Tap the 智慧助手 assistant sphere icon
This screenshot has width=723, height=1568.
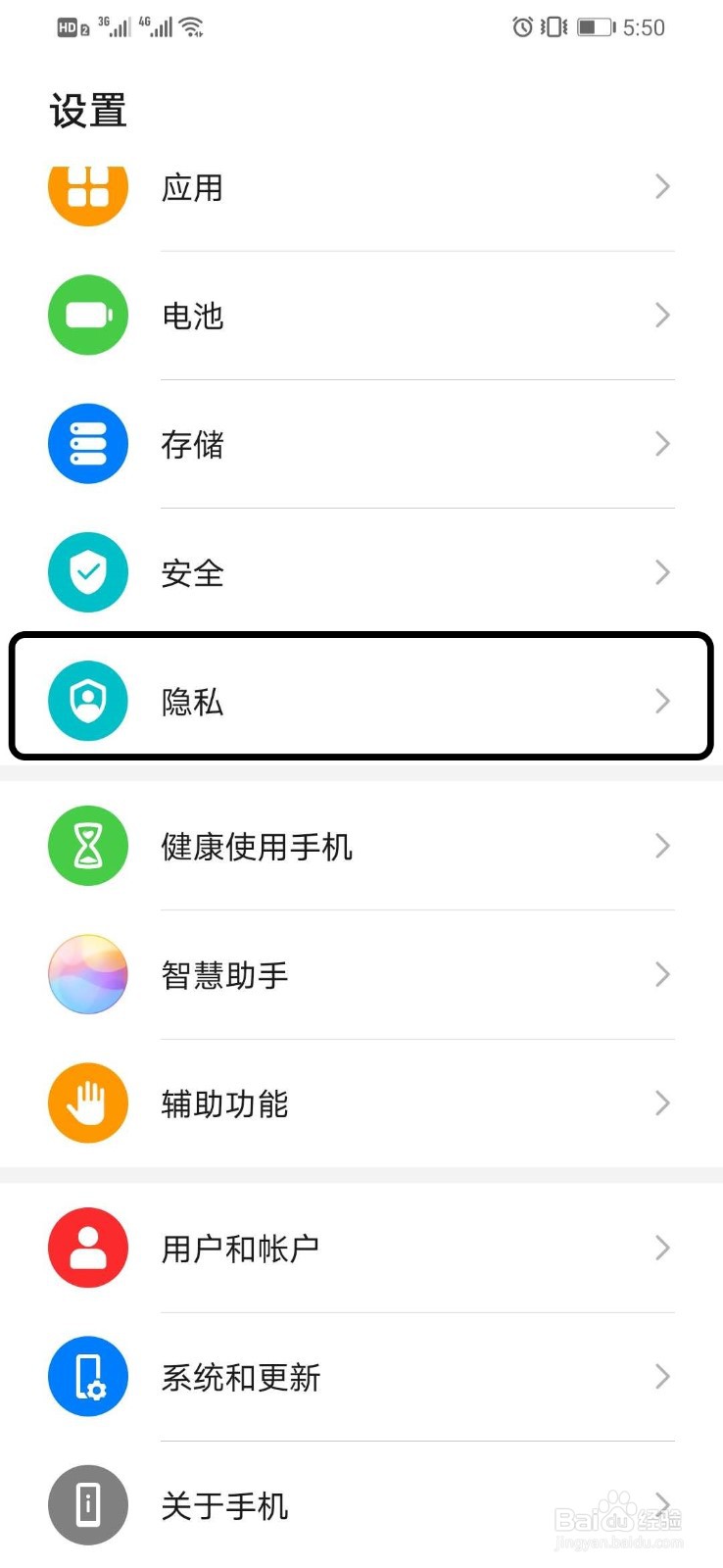(x=87, y=974)
